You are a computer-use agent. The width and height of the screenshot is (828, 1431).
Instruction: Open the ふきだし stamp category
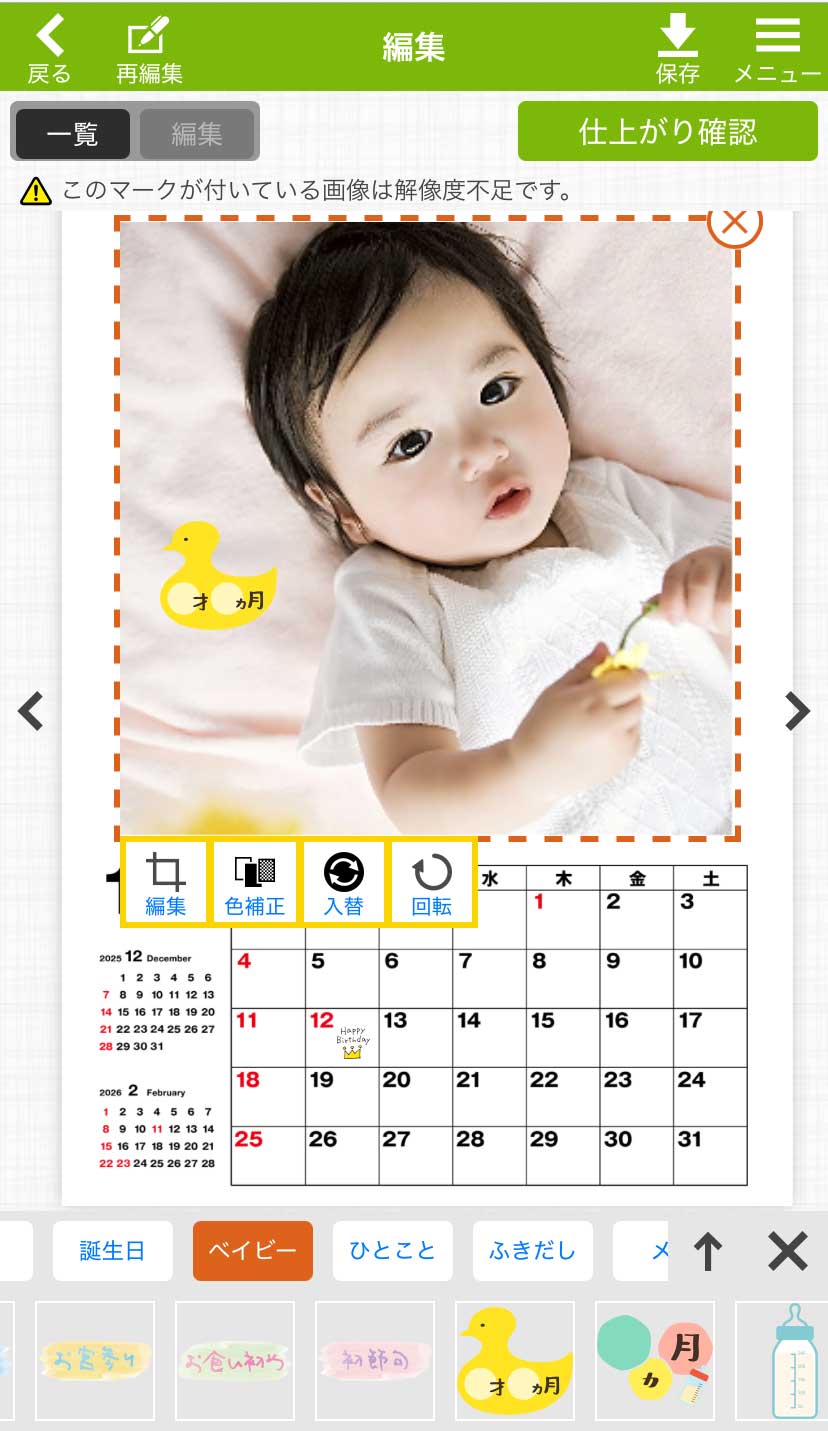pos(532,1250)
